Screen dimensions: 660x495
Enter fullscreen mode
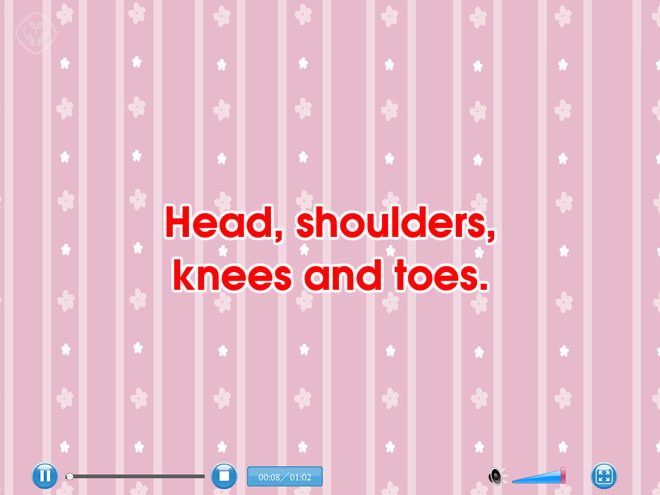click(603, 476)
